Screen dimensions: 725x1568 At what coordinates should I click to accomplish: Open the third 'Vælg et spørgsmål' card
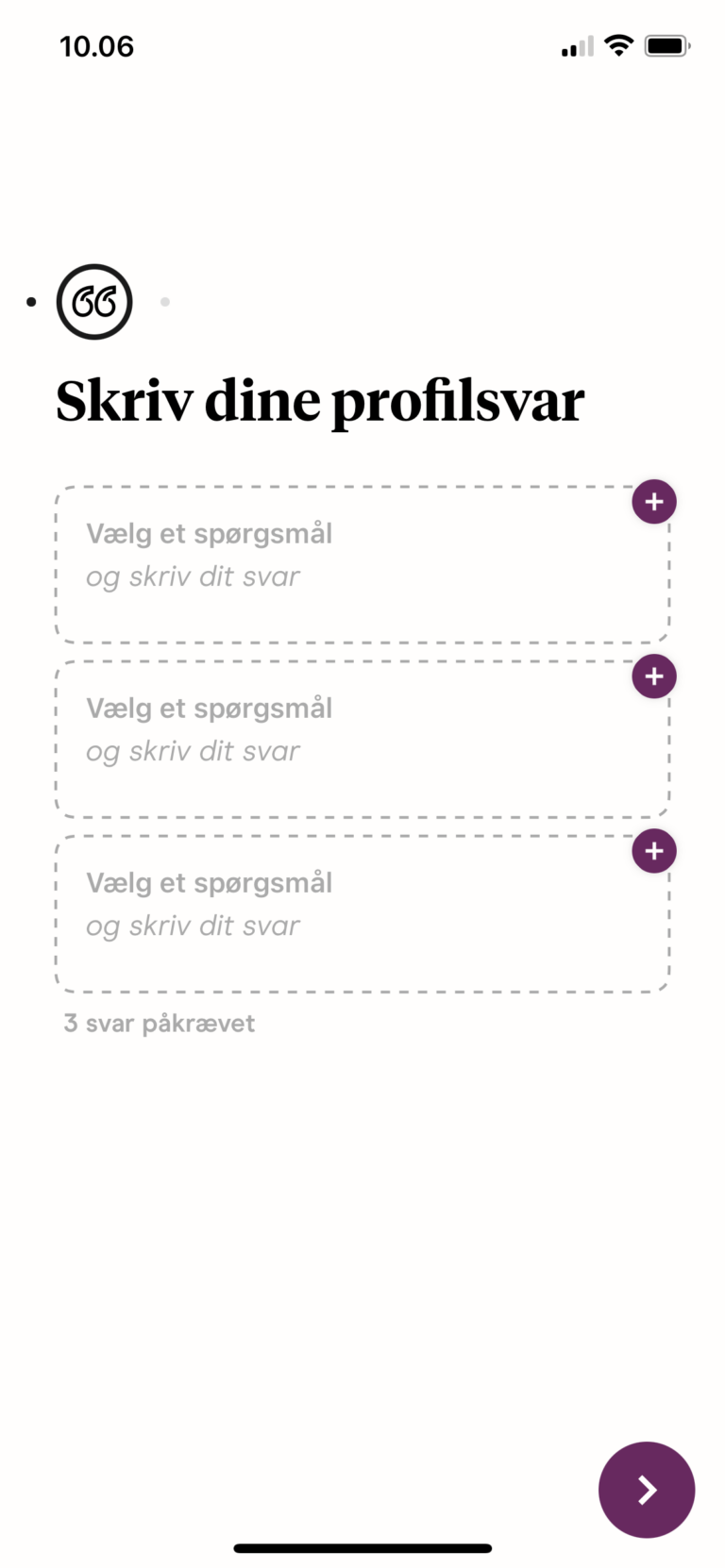pyautogui.click(x=362, y=914)
